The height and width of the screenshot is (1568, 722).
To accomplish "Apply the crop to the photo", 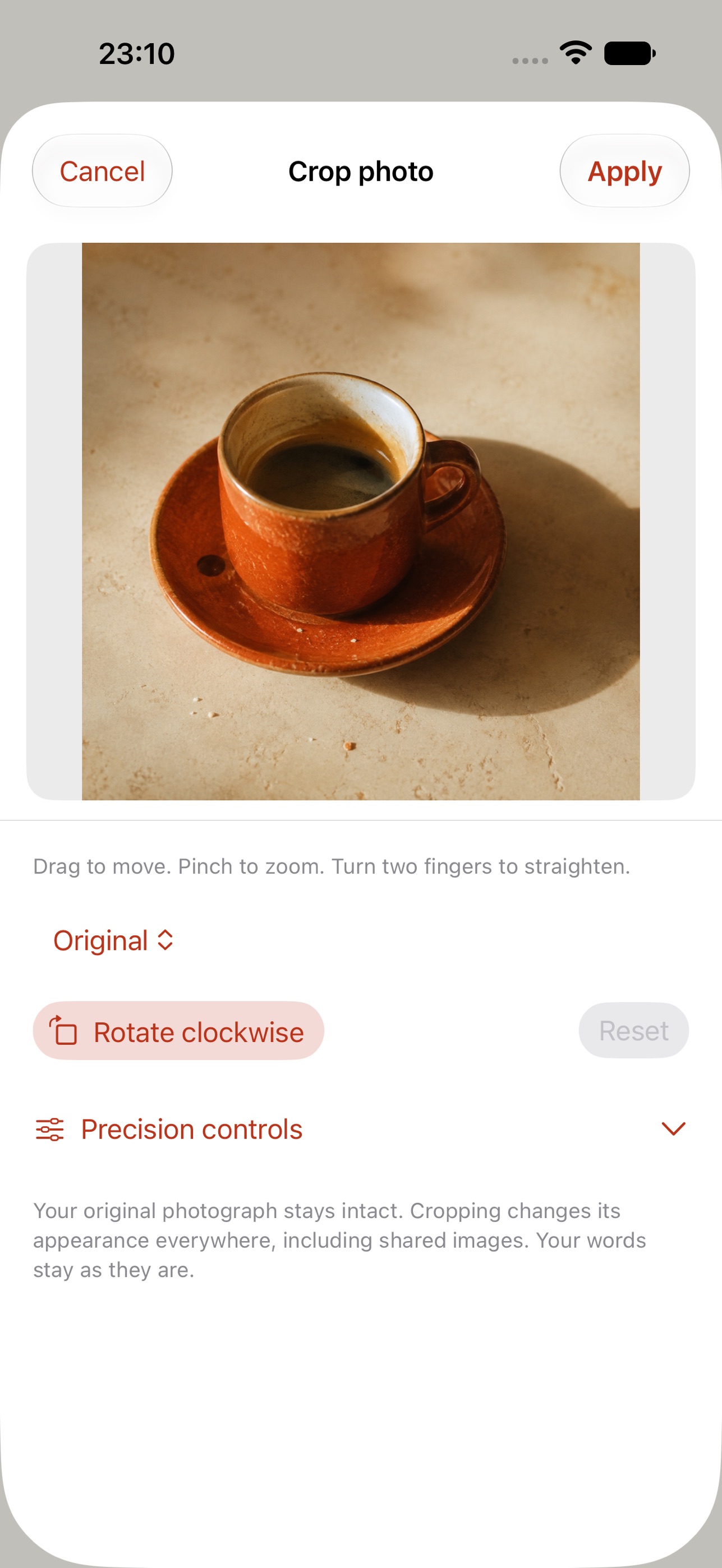I will (624, 171).
